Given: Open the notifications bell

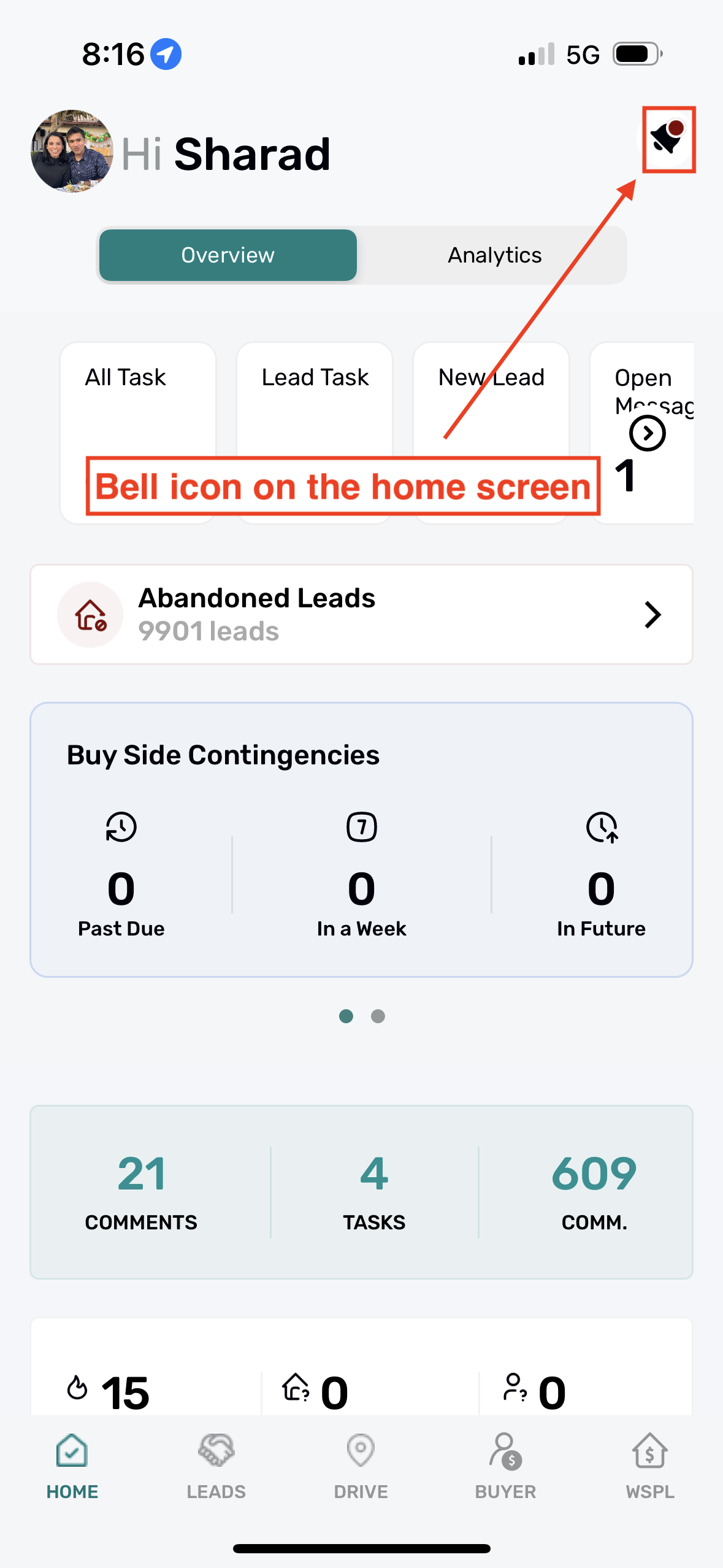Looking at the screenshot, I should pyautogui.click(x=668, y=139).
